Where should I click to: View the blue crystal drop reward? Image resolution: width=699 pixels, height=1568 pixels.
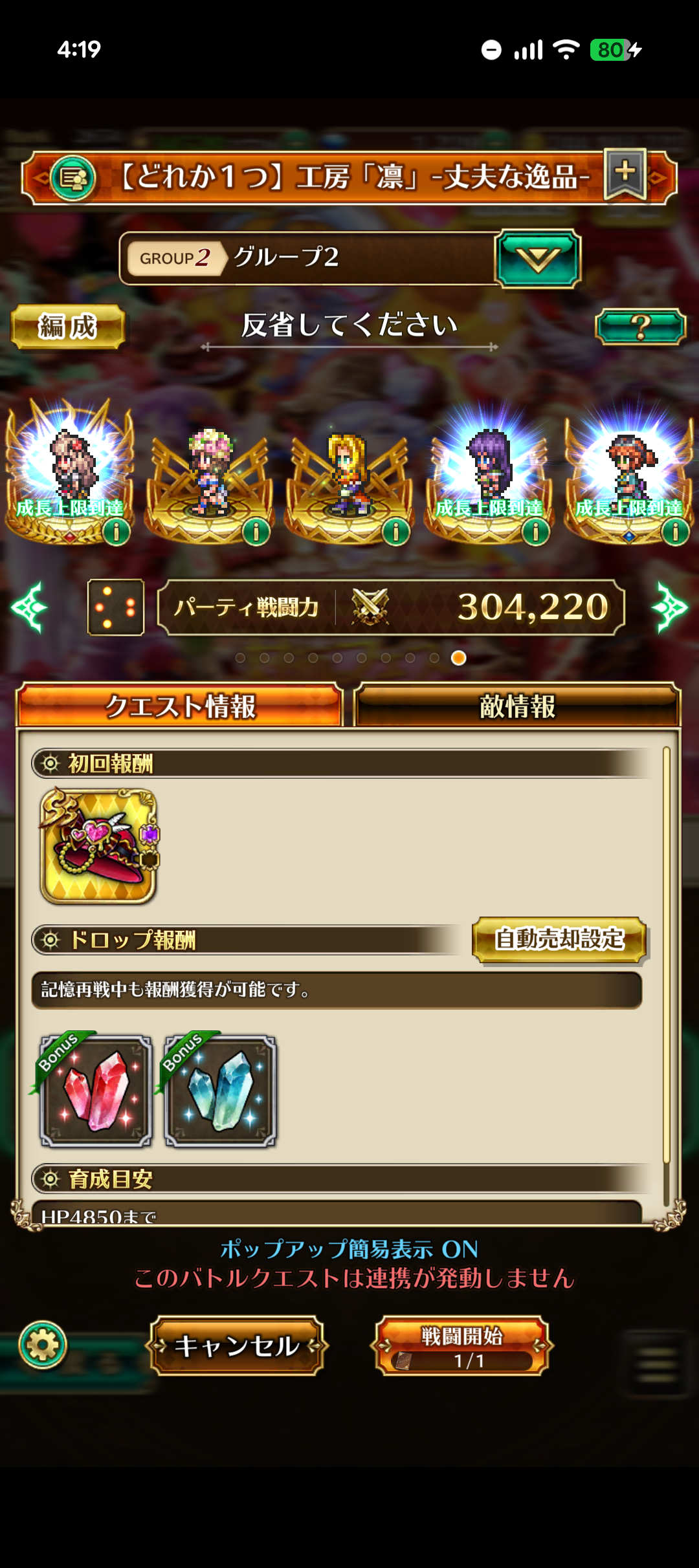(x=221, y=1091)
